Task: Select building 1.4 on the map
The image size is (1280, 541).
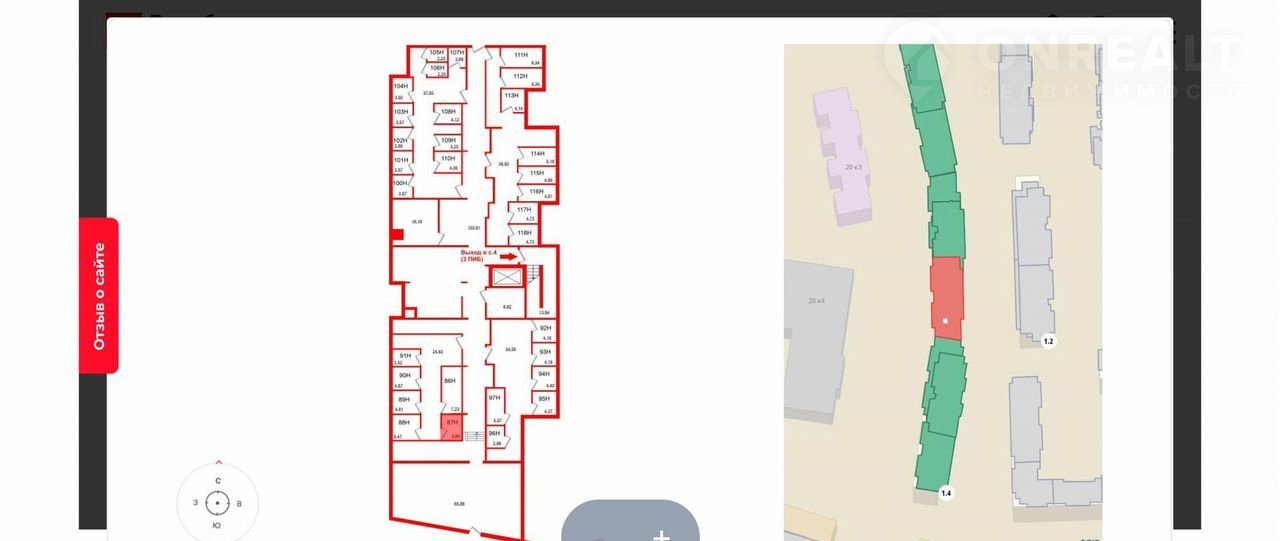Action: coord(946,493)
